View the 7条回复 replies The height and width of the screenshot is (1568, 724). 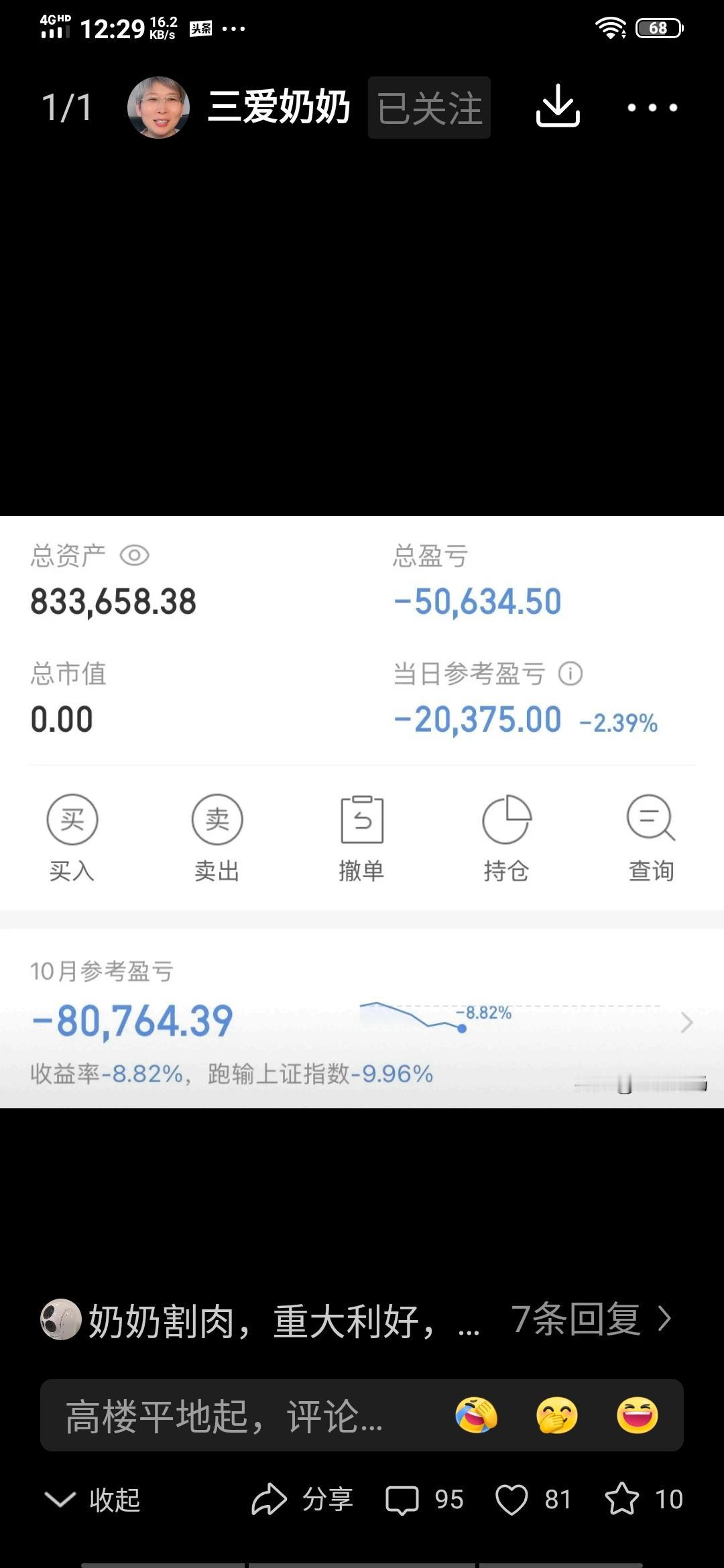click(x=591, y=1319)
